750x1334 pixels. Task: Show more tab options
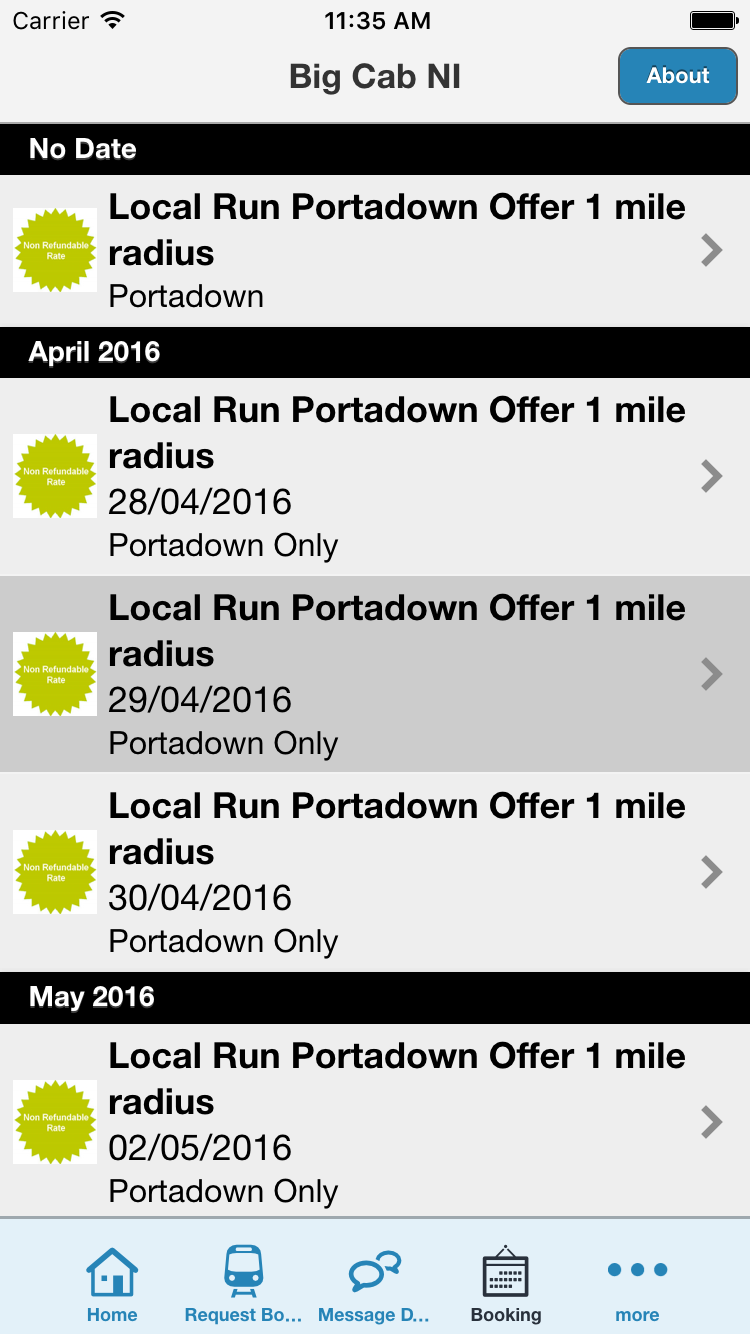tap(637, 1284)
